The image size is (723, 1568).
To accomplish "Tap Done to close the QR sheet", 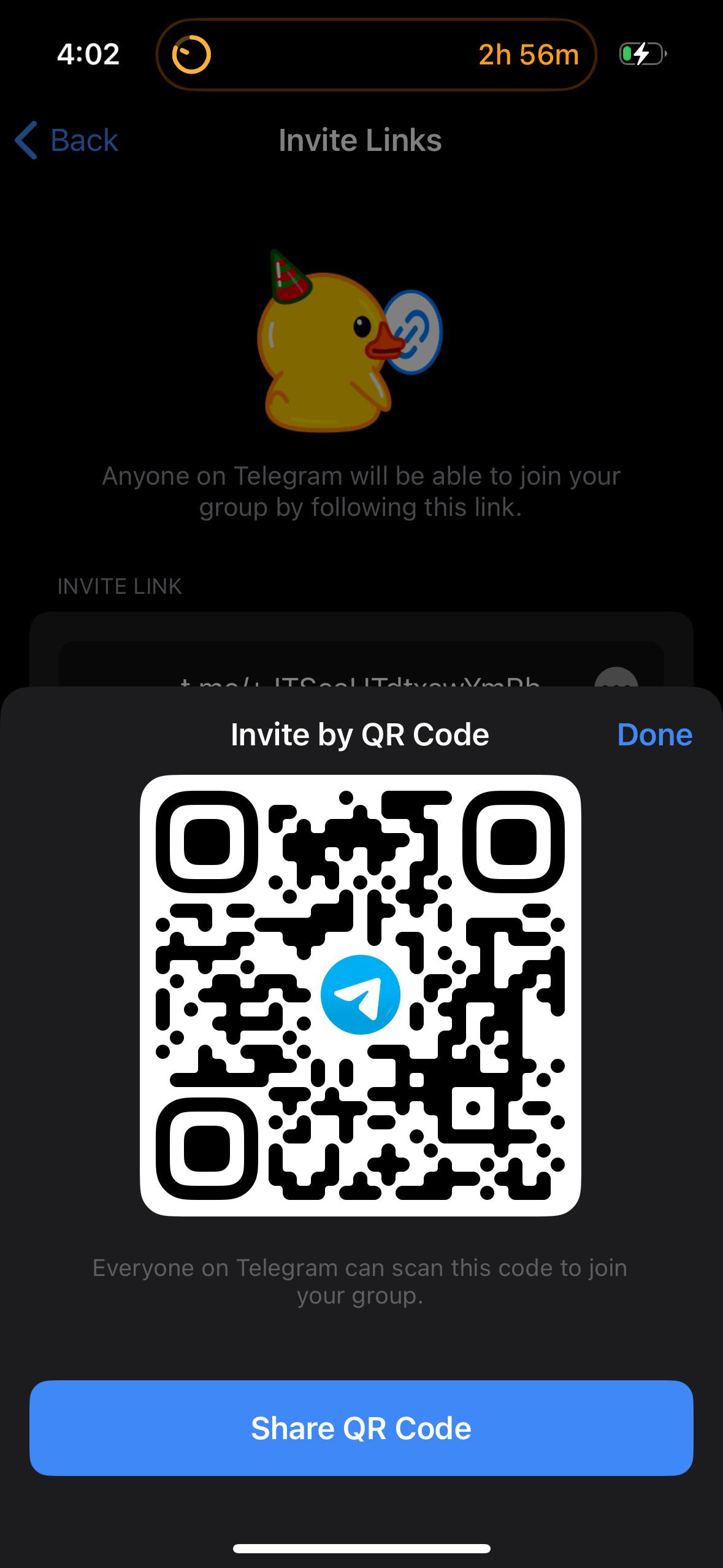I will click(654, 734).
